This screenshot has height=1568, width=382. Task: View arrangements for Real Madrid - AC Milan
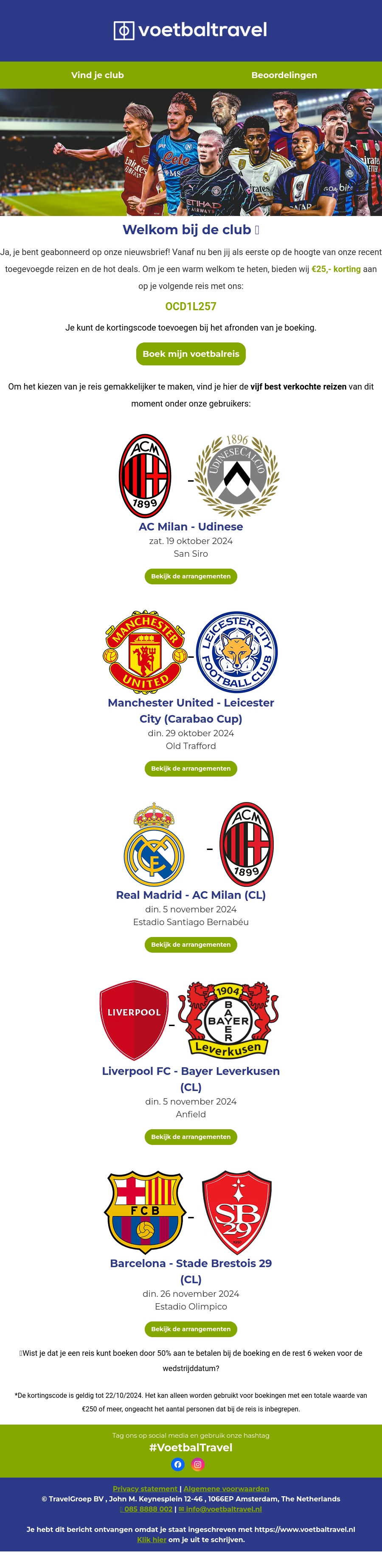pyautogui.click(x=191, y=944)
